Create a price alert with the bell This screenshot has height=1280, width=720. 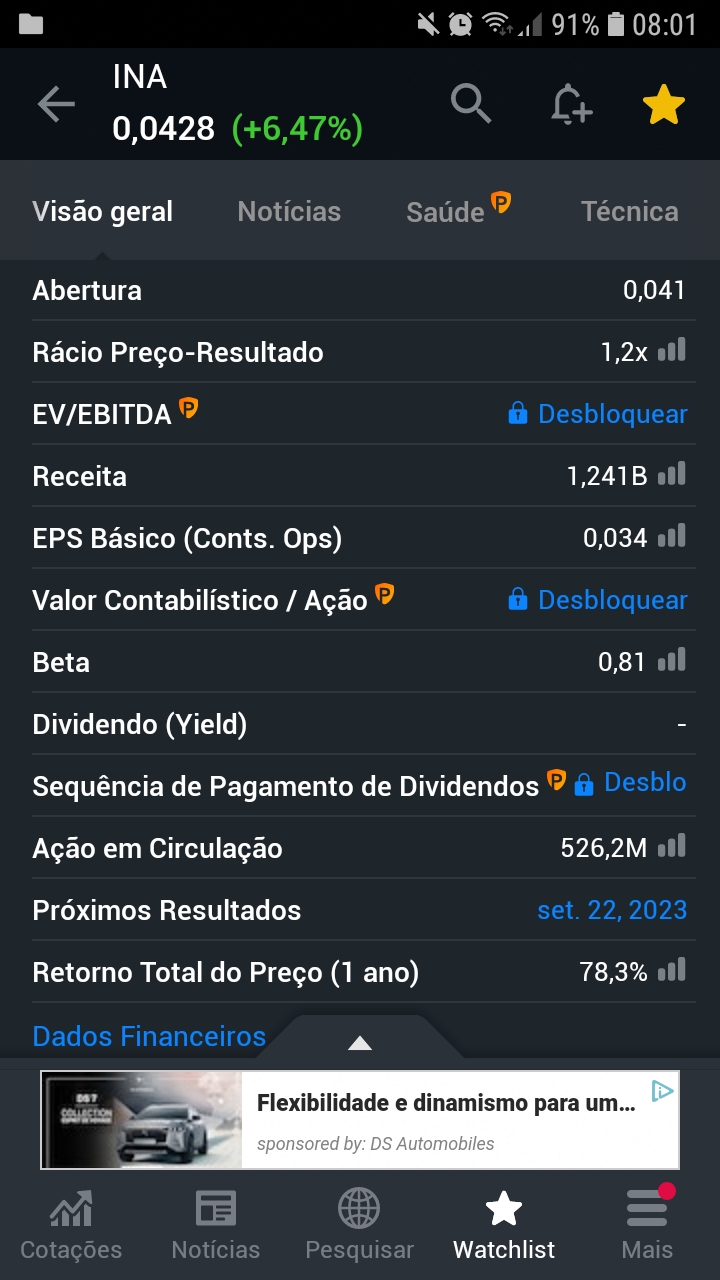(x=571, y=104)
